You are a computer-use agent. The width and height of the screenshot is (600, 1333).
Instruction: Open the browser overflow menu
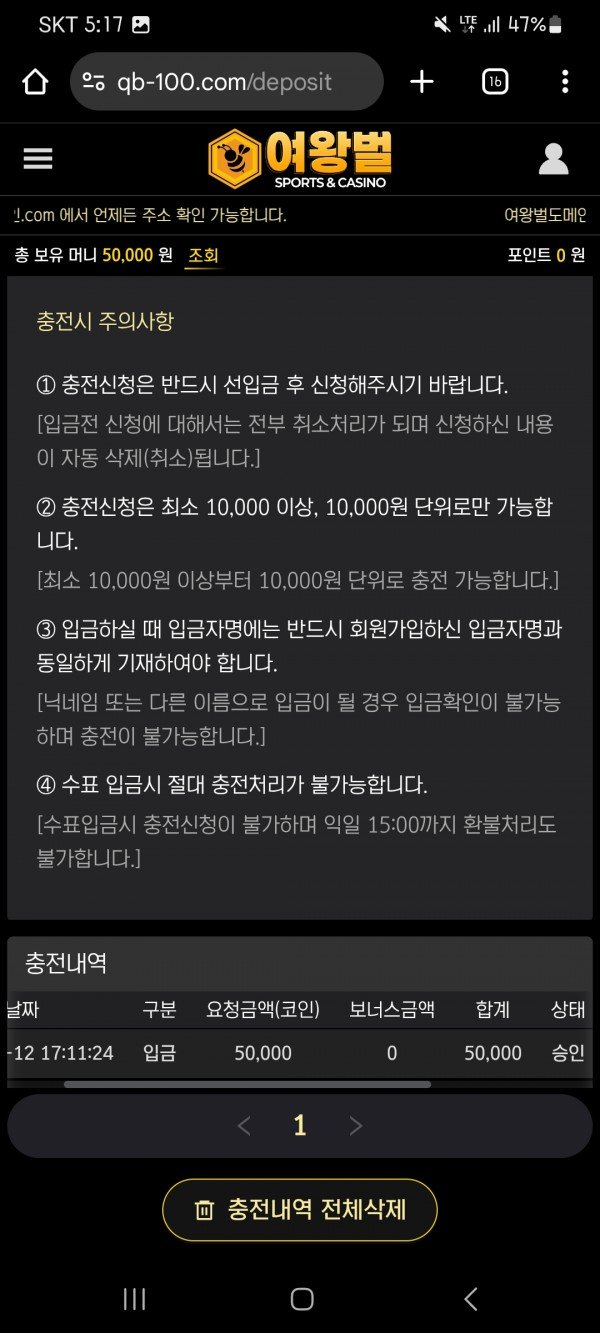click(x=565, y=82)
